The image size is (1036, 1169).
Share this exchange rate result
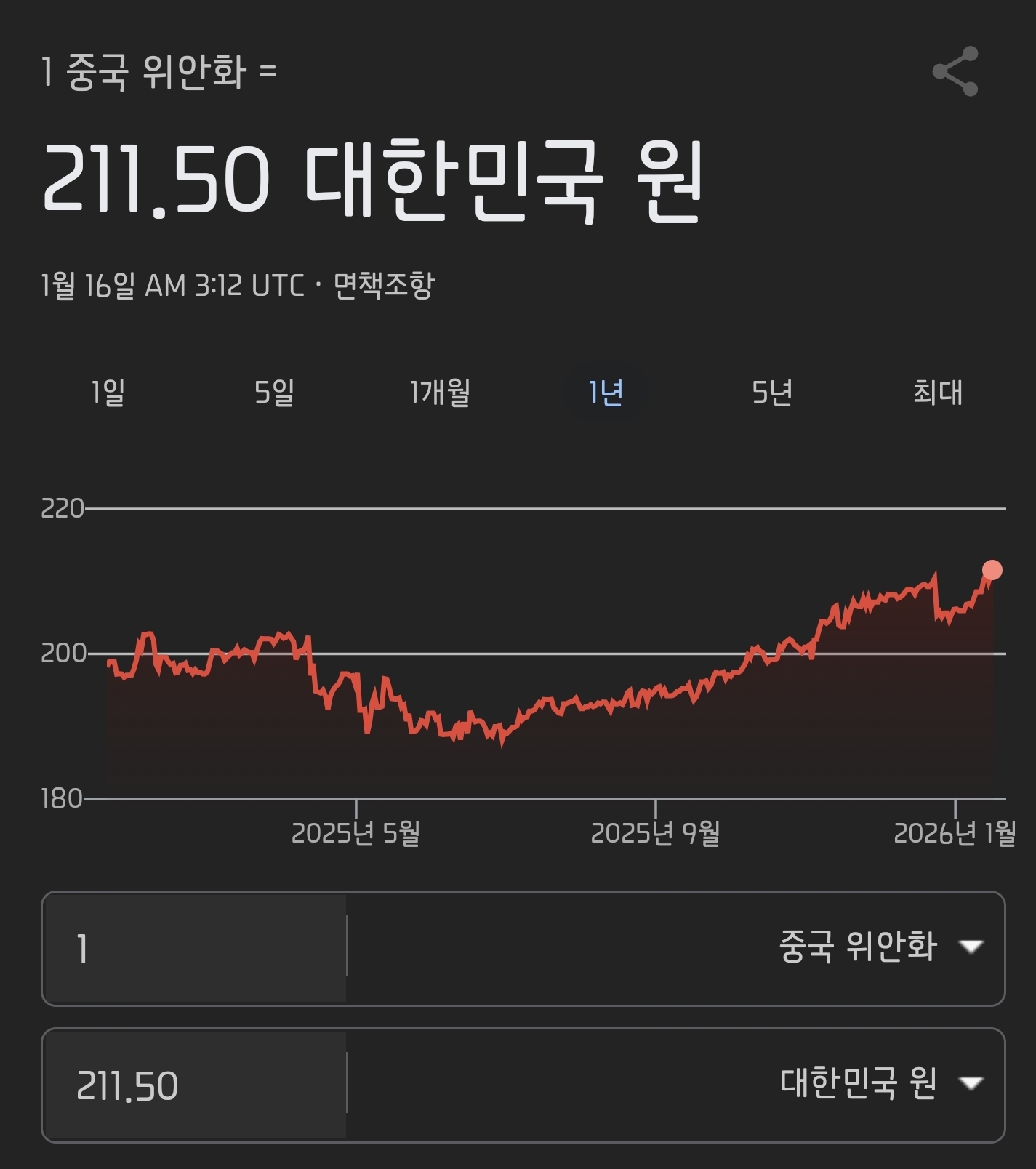(x=955, y=71)
